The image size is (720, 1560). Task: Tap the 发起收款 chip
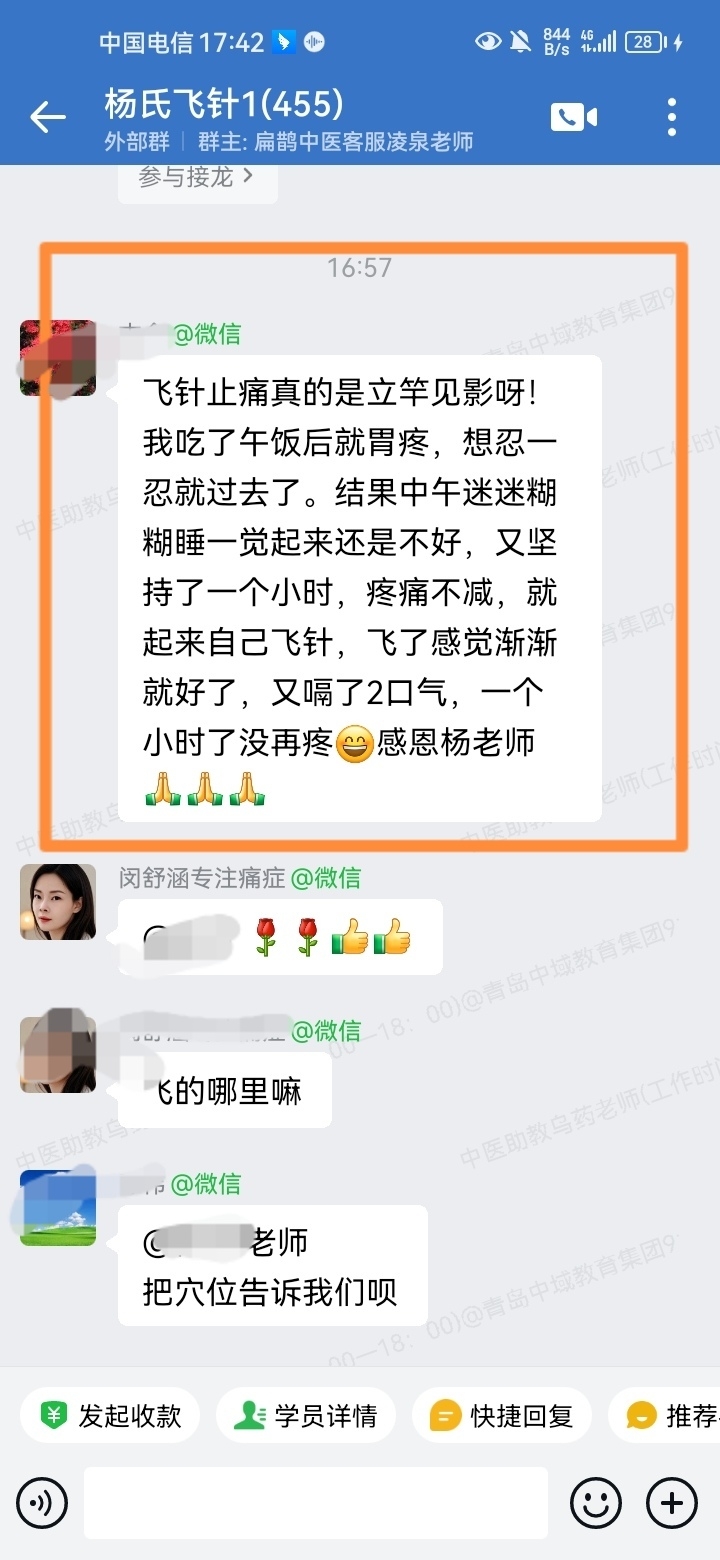(111, 1416)
